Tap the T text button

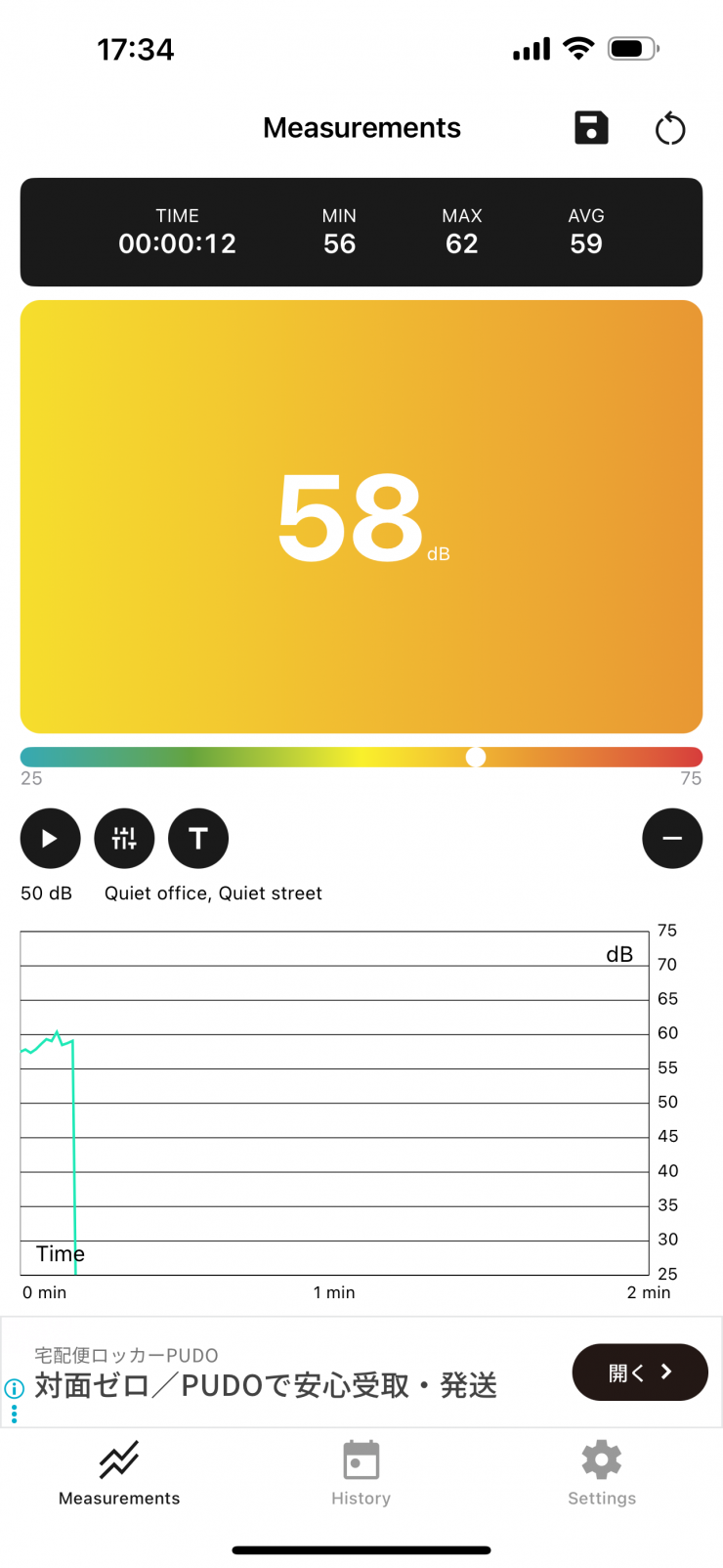198,839
